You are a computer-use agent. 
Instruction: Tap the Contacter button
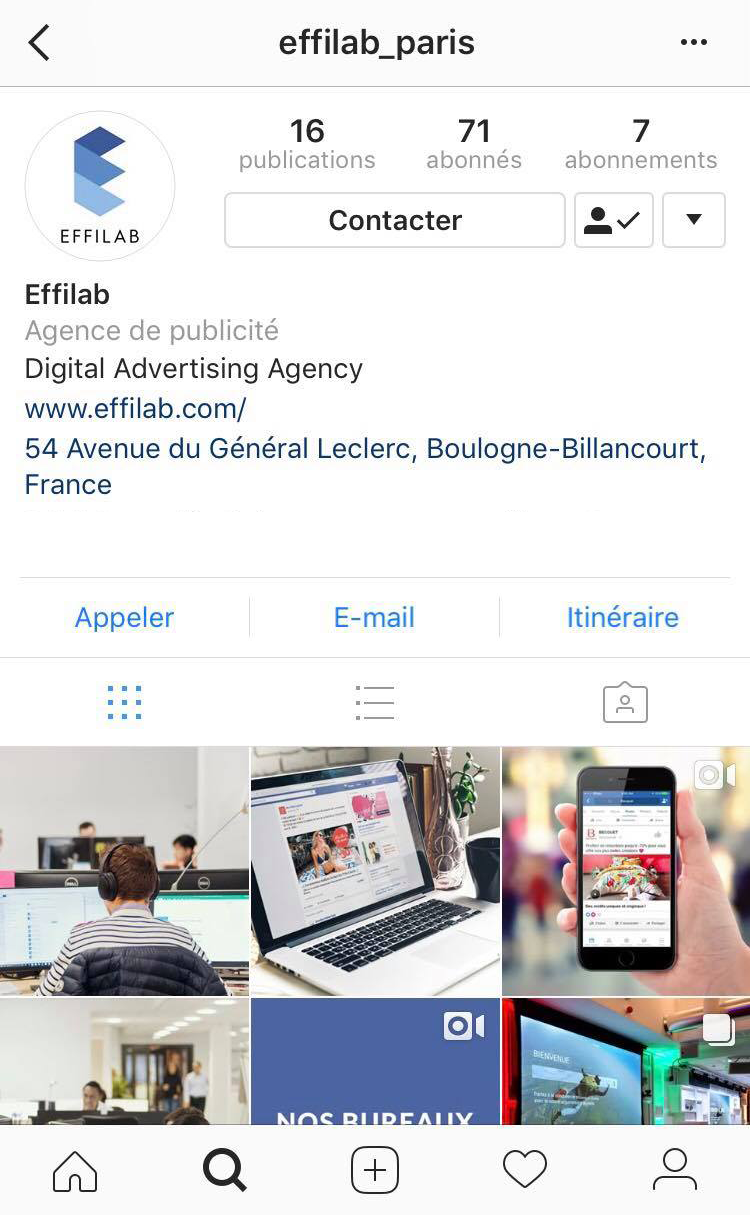pos(395,220)
